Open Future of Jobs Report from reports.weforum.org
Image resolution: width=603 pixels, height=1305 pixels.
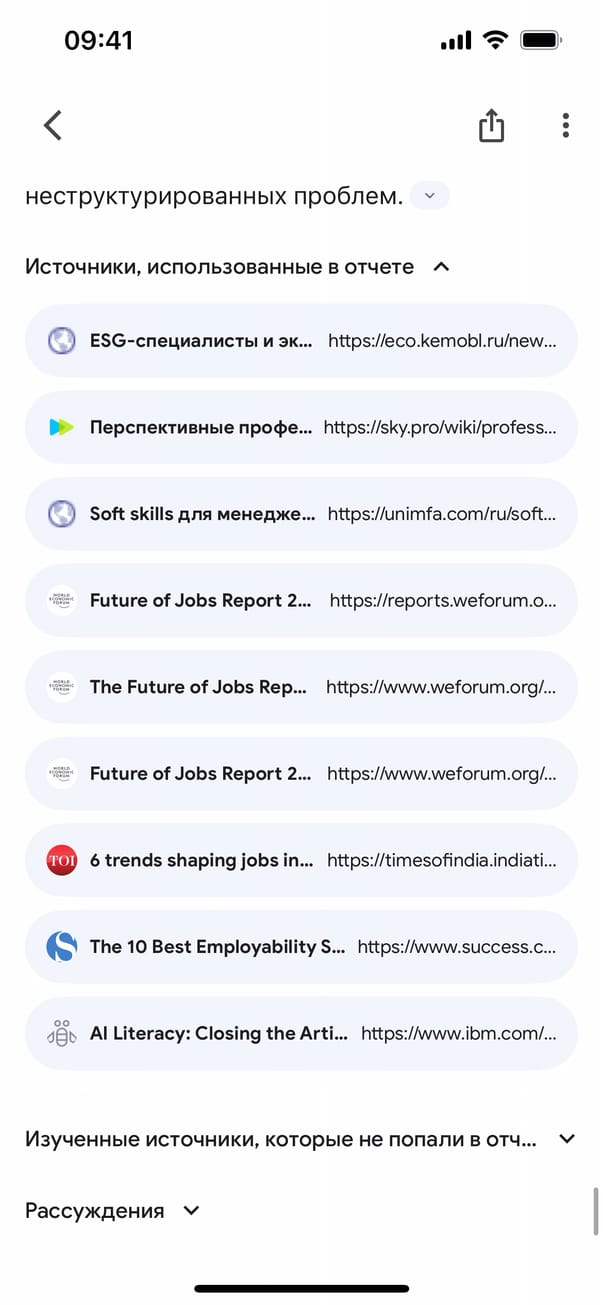[301, 601]
